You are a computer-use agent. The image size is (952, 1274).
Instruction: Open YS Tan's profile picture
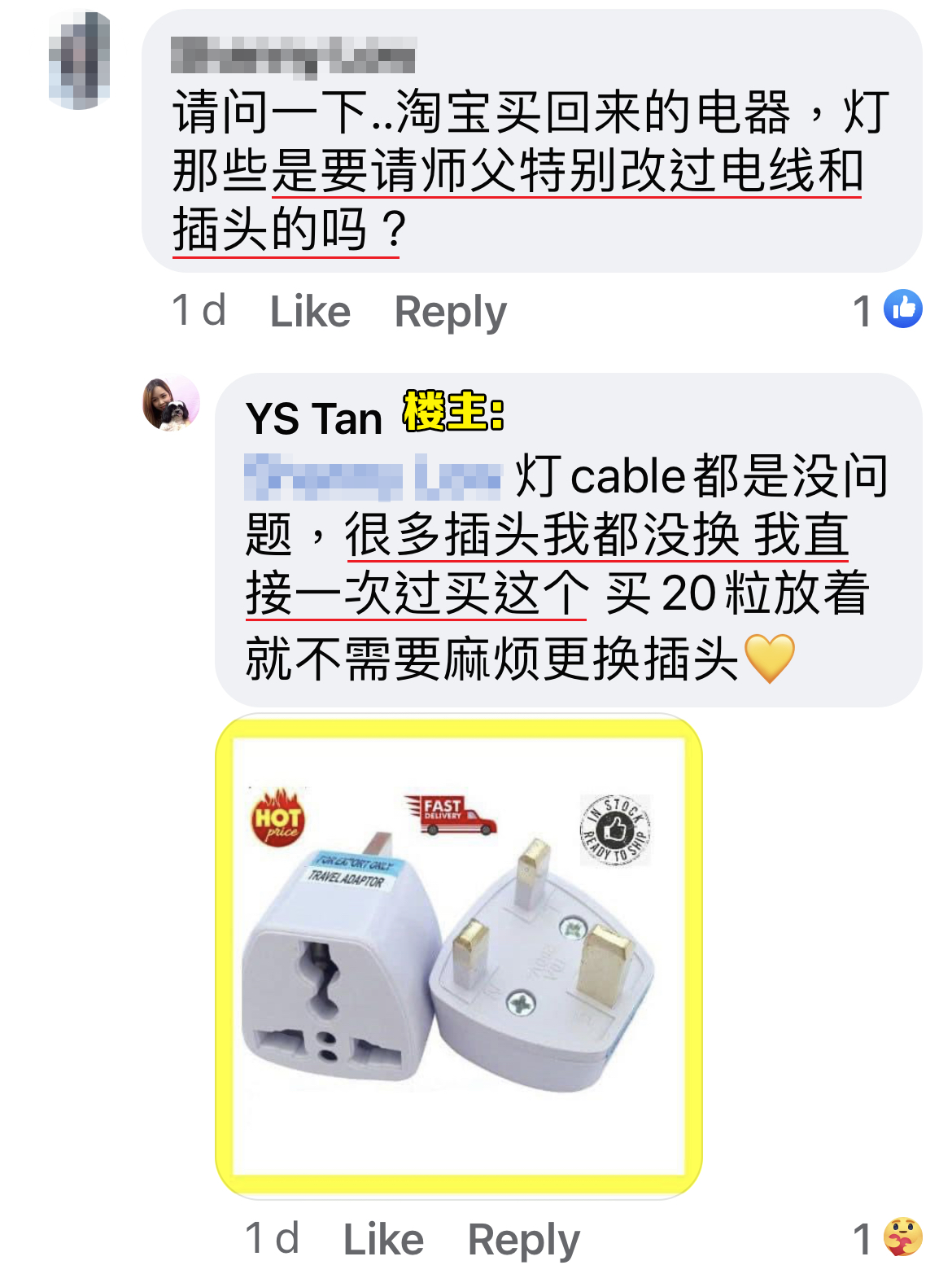[x=171, y=403]
